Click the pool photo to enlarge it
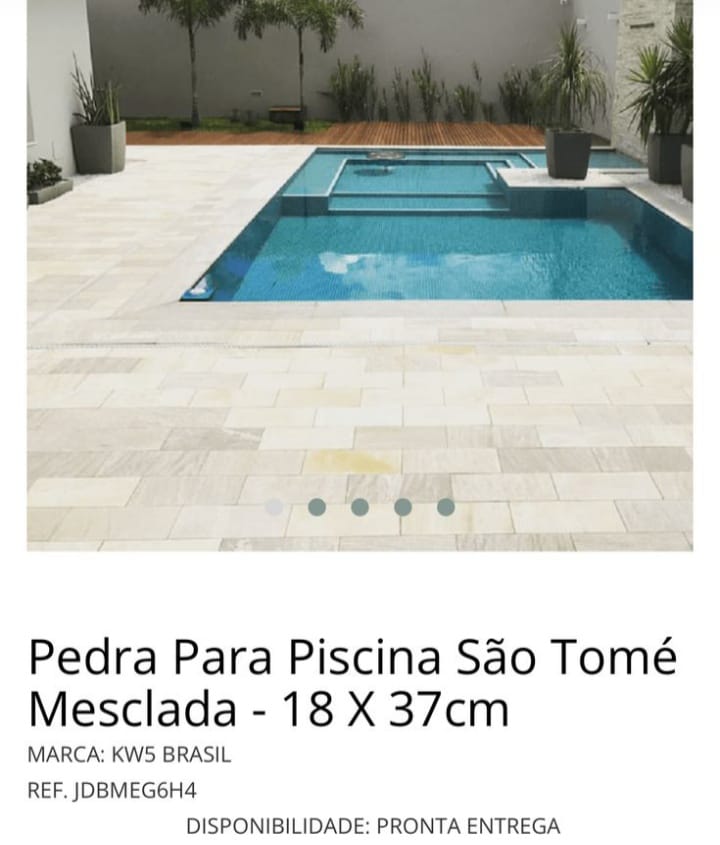The image size is (720, 845). point(360,280)
